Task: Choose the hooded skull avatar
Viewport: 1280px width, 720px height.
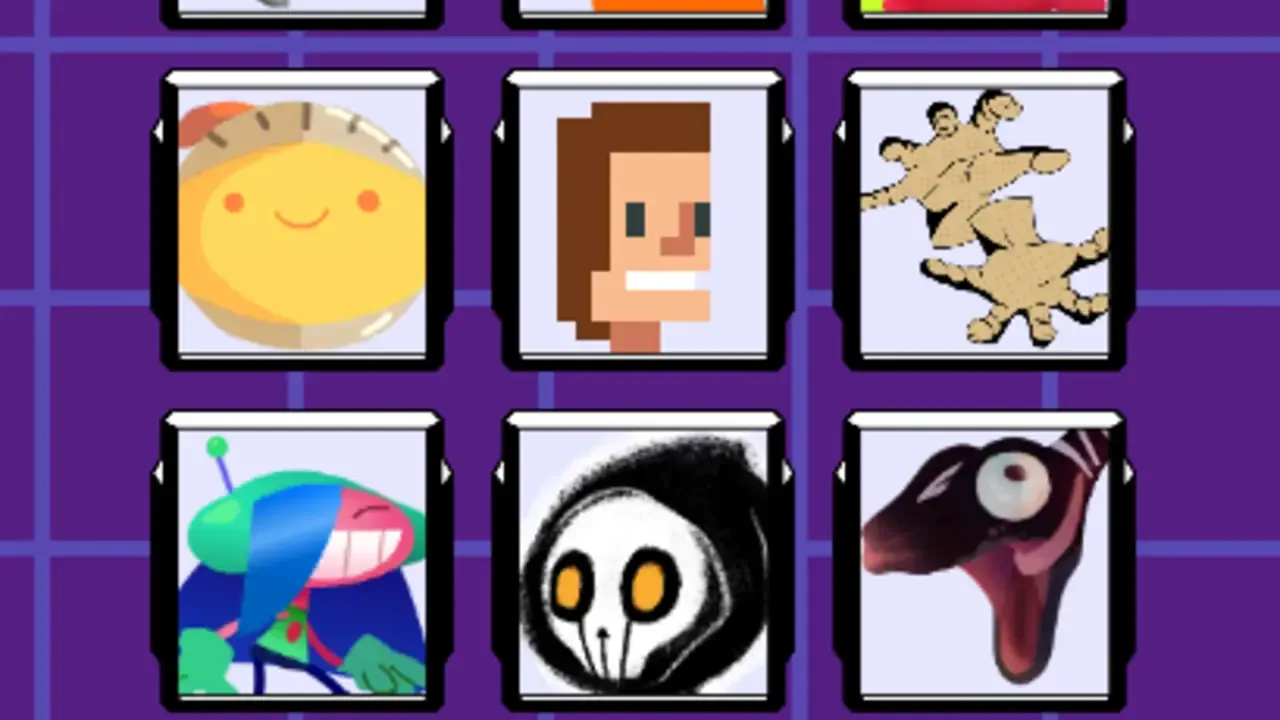Action: coord(643,562)
